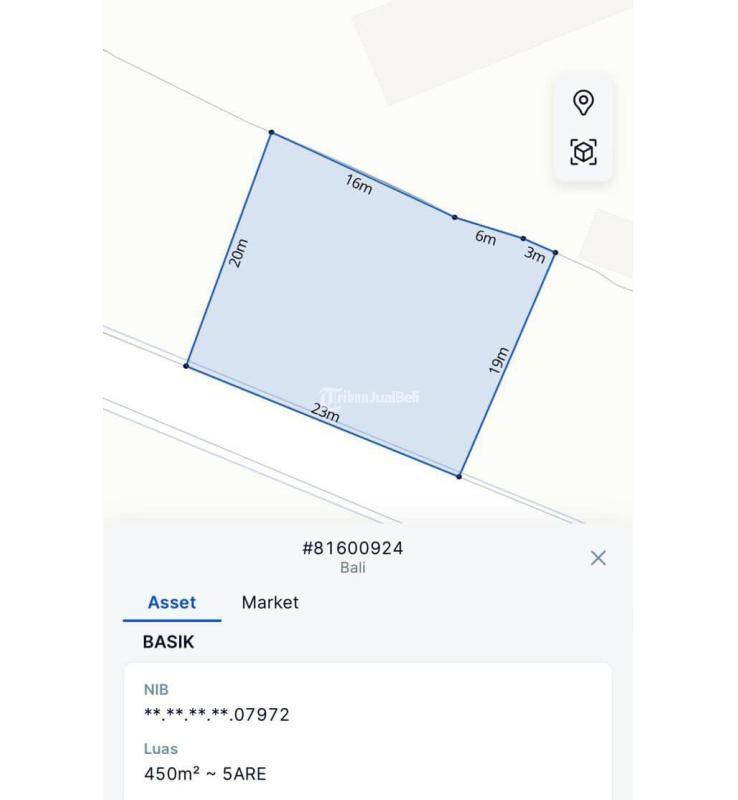Tap the location pin icon on map
This screenshot has height=800, width=738.
[583, 102]
